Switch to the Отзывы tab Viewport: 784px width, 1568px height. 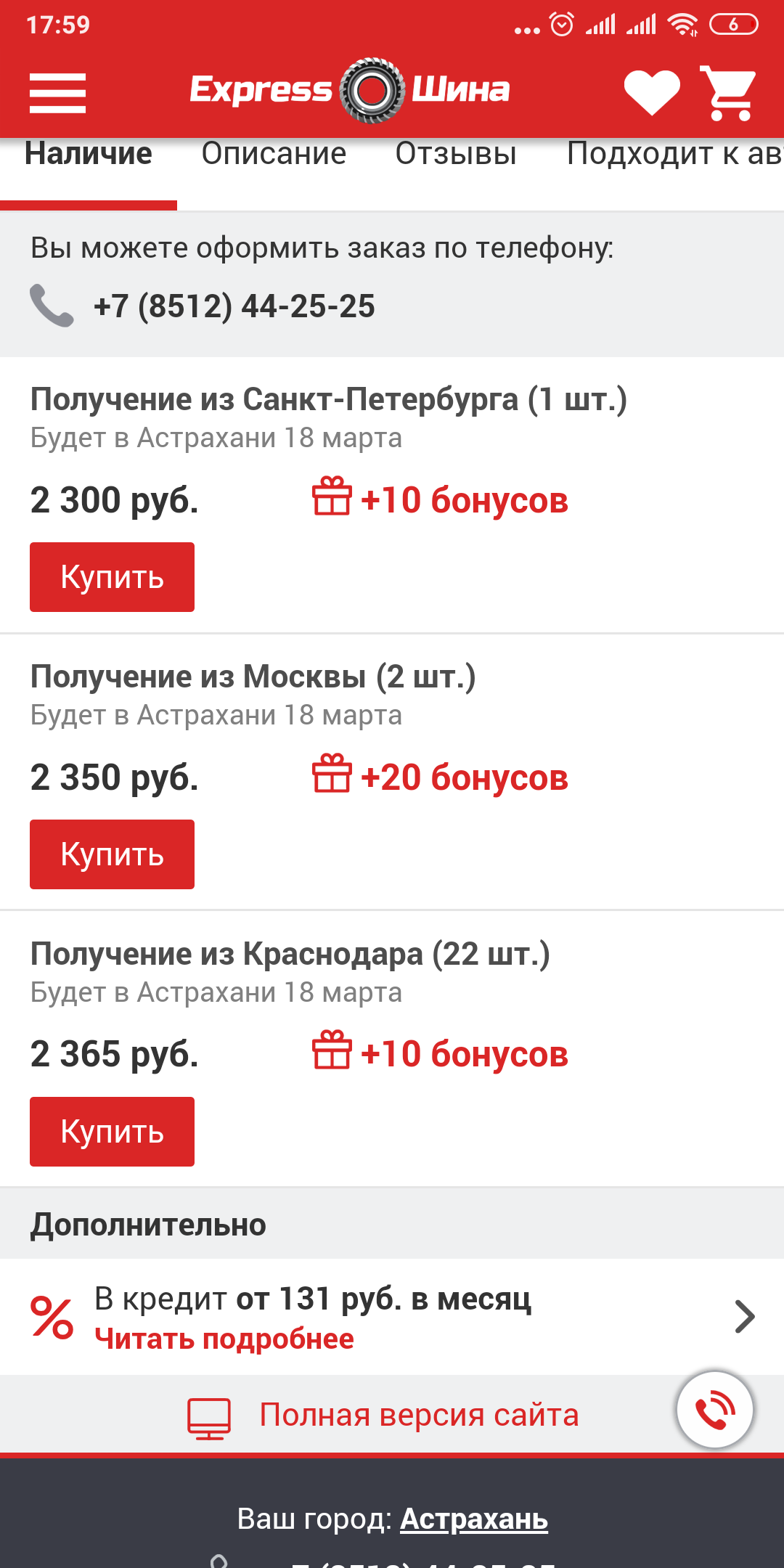coord(456,154)
